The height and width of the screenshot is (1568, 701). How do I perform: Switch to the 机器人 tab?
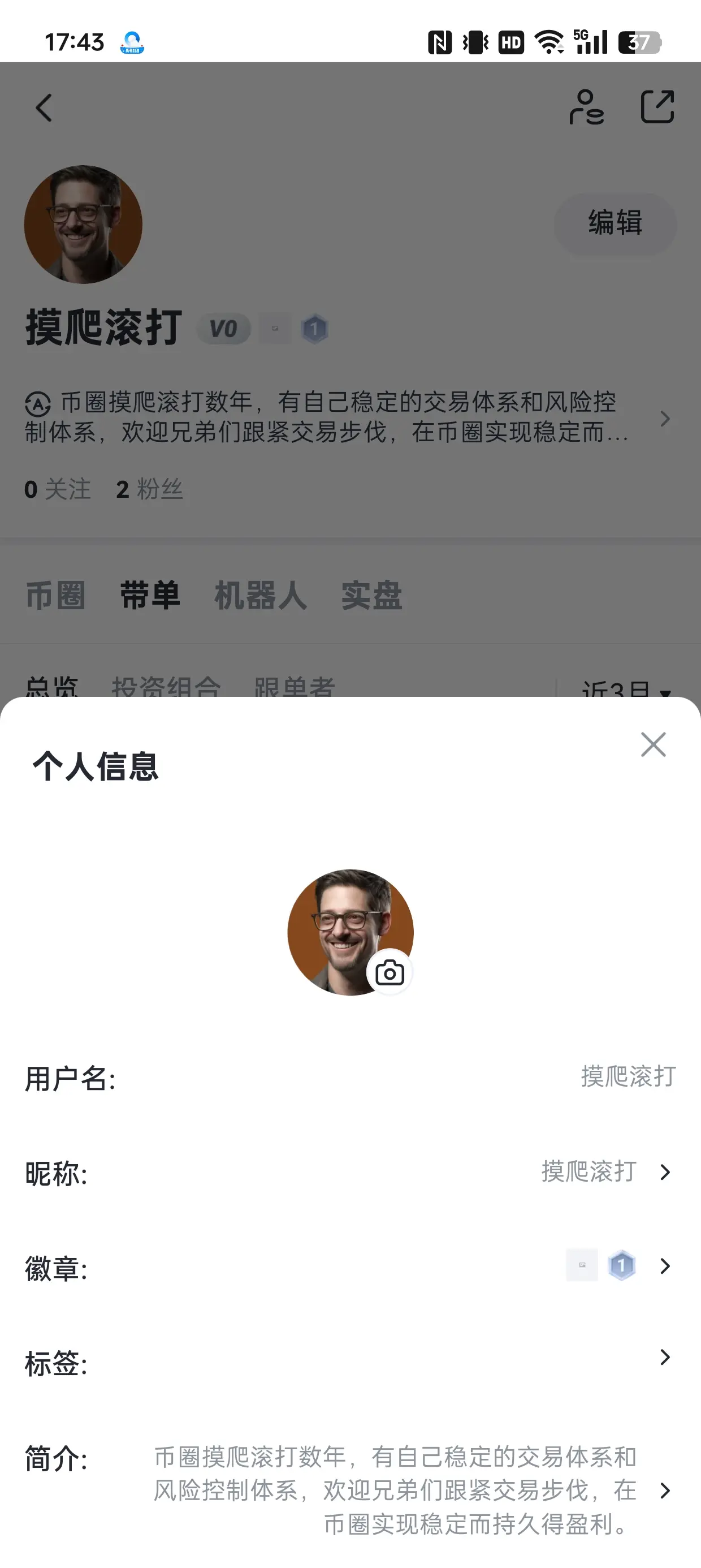(x=261, y=597)
